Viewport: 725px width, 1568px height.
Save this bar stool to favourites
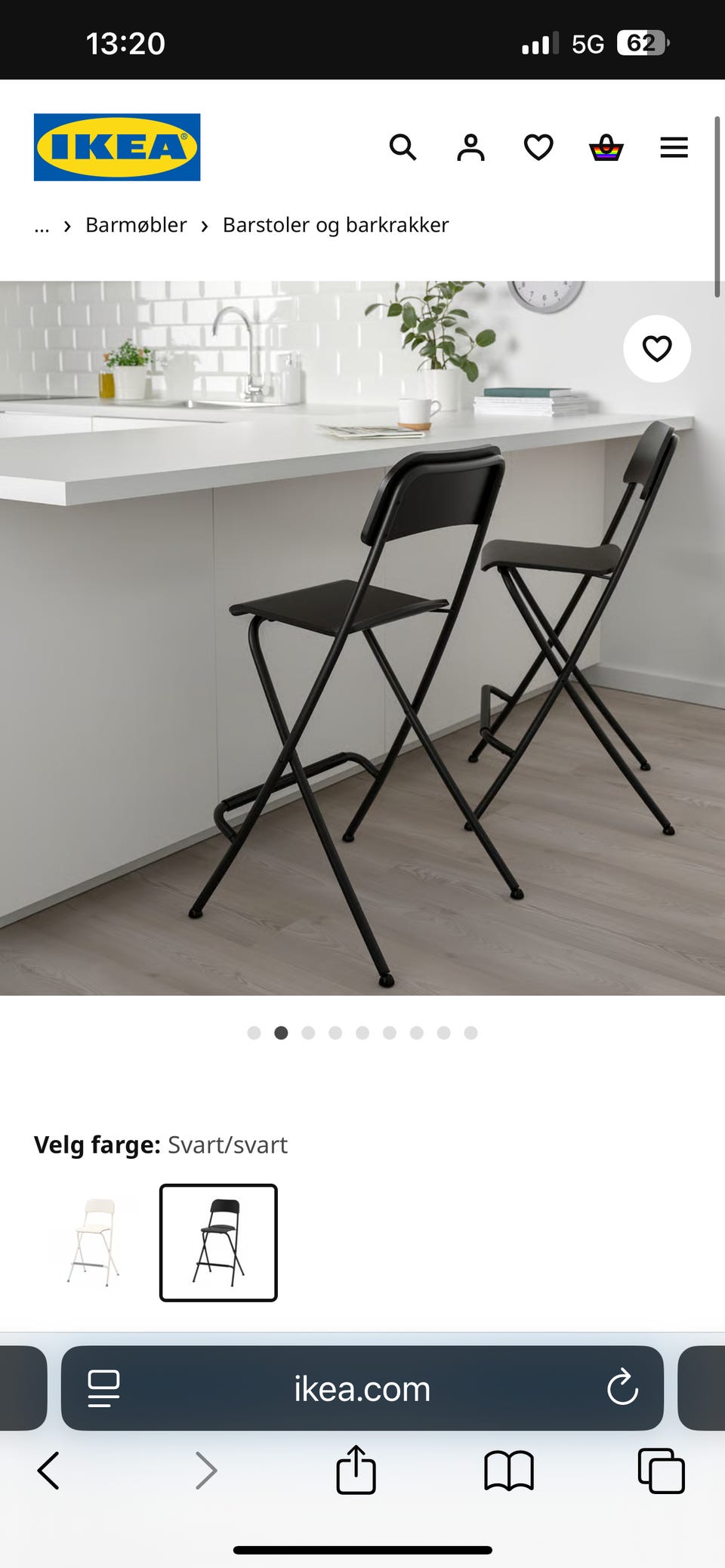click(656, 349)
